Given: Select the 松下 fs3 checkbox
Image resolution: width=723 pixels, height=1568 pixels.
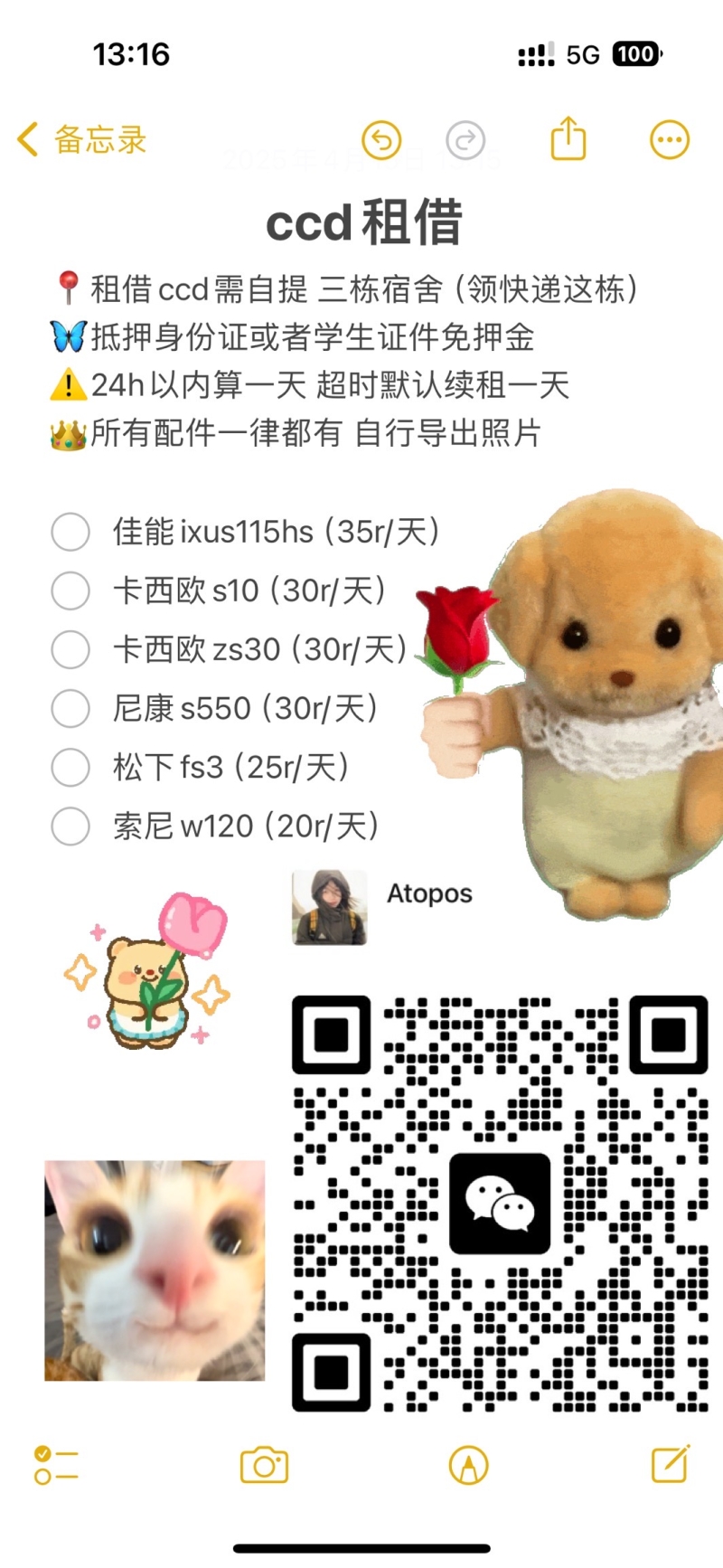Looking at the screenshot, I should click(x=70, y=767).
